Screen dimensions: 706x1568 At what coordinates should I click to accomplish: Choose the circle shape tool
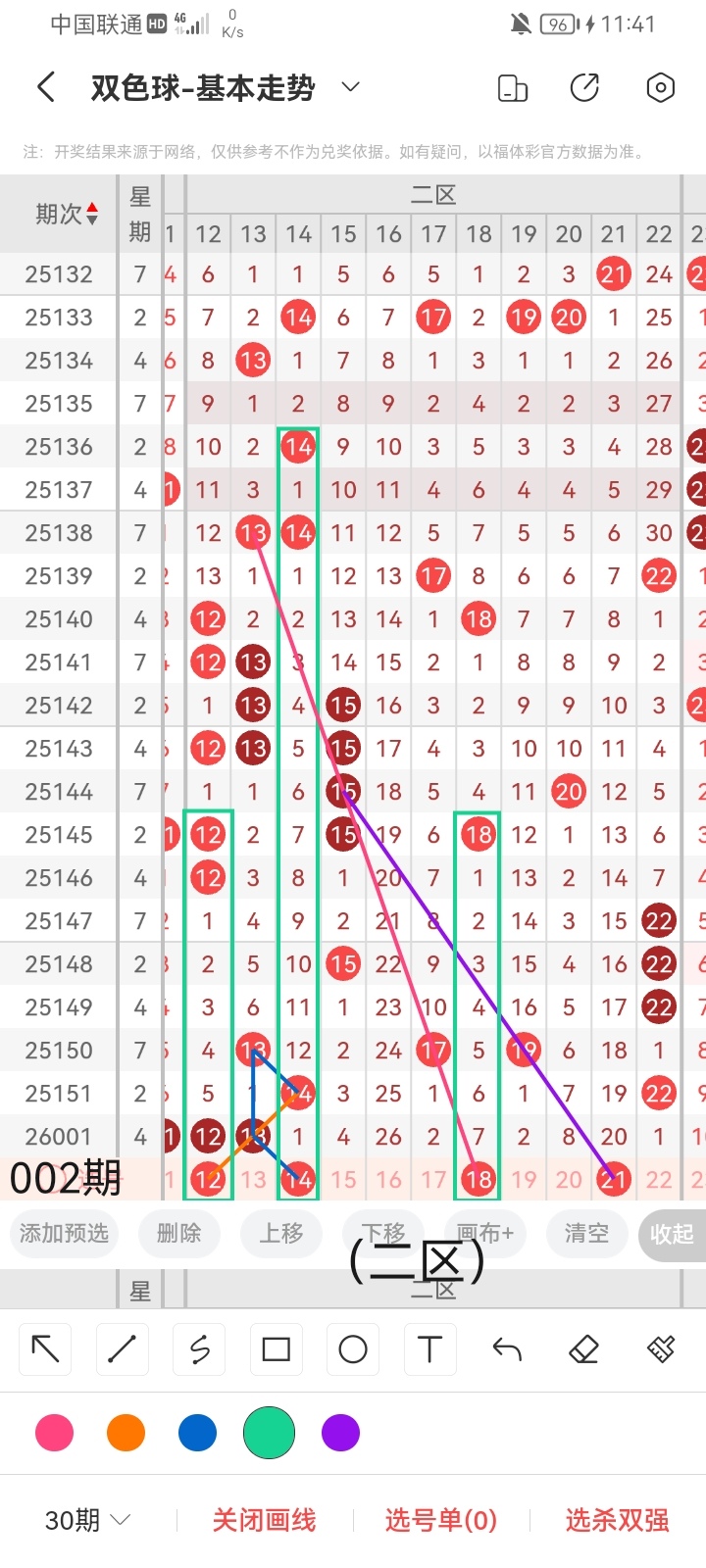(x=353, y=1349)
